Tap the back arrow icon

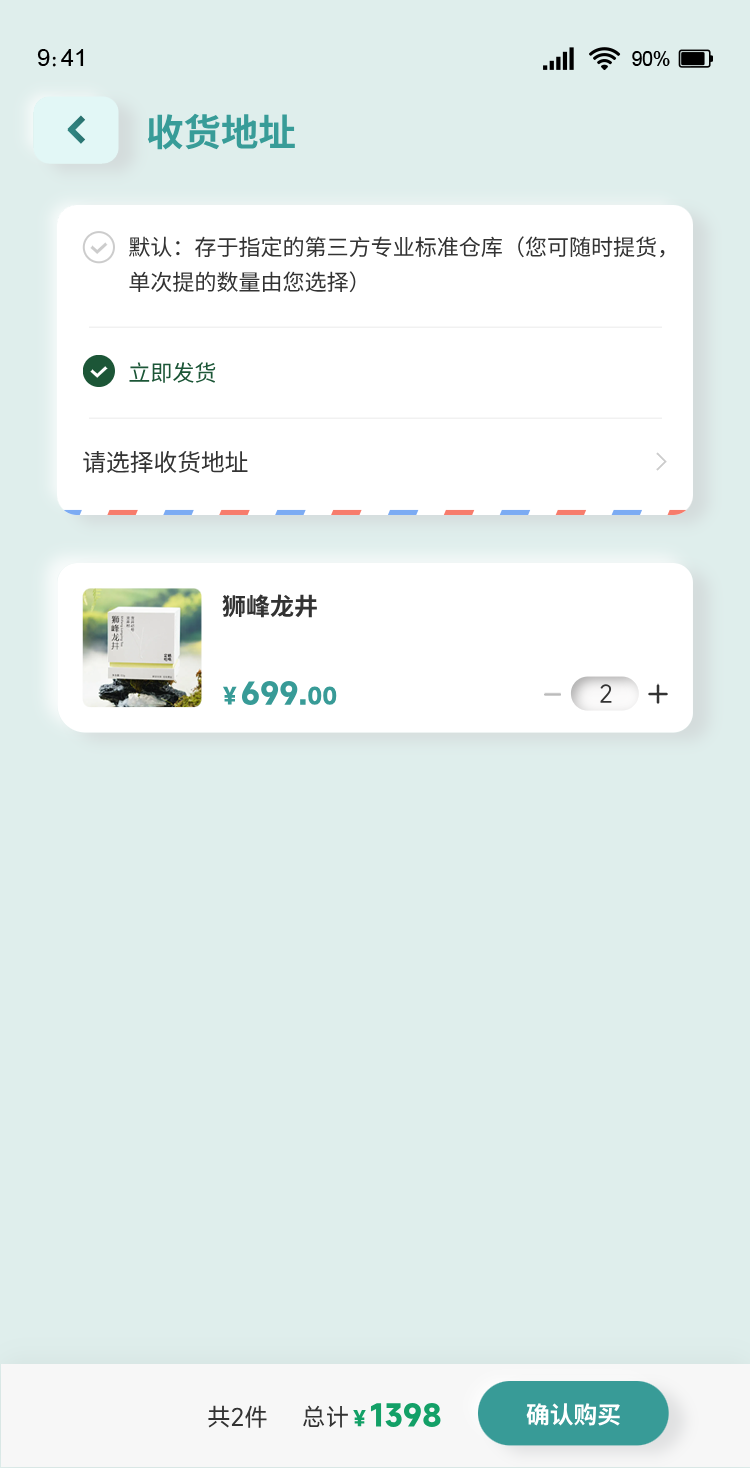[x=75, y=130]
